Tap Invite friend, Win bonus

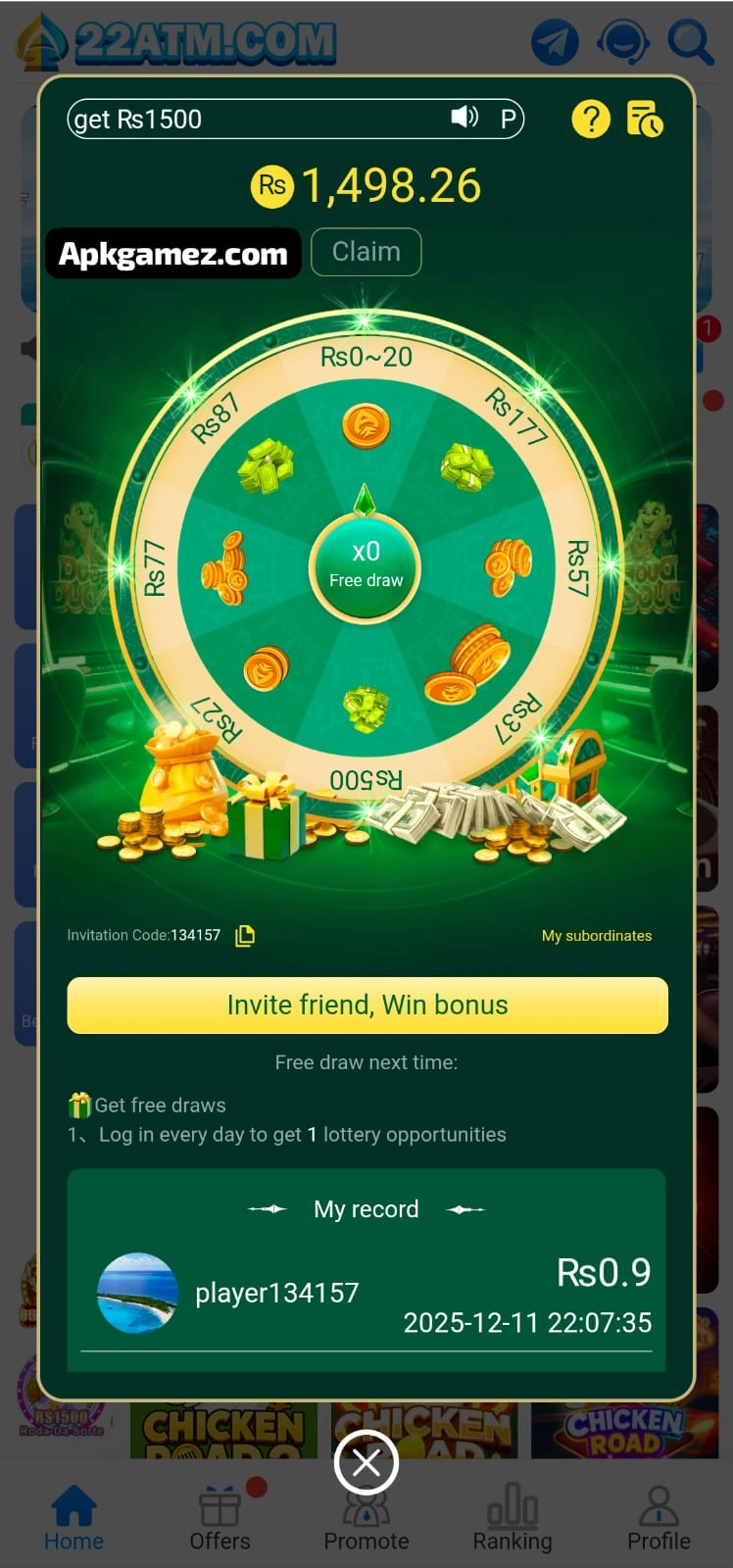(x=366, y=1005)
